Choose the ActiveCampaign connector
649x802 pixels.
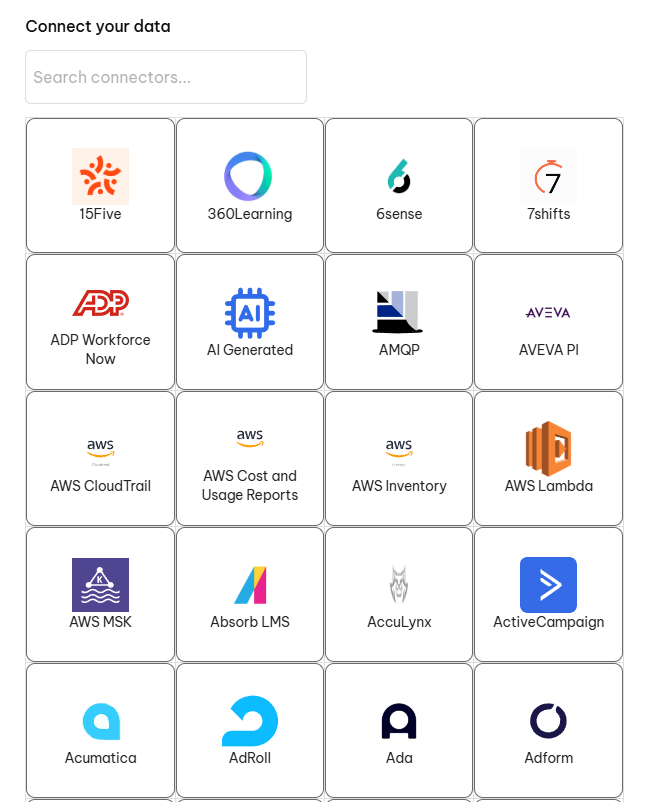[548, 594]
